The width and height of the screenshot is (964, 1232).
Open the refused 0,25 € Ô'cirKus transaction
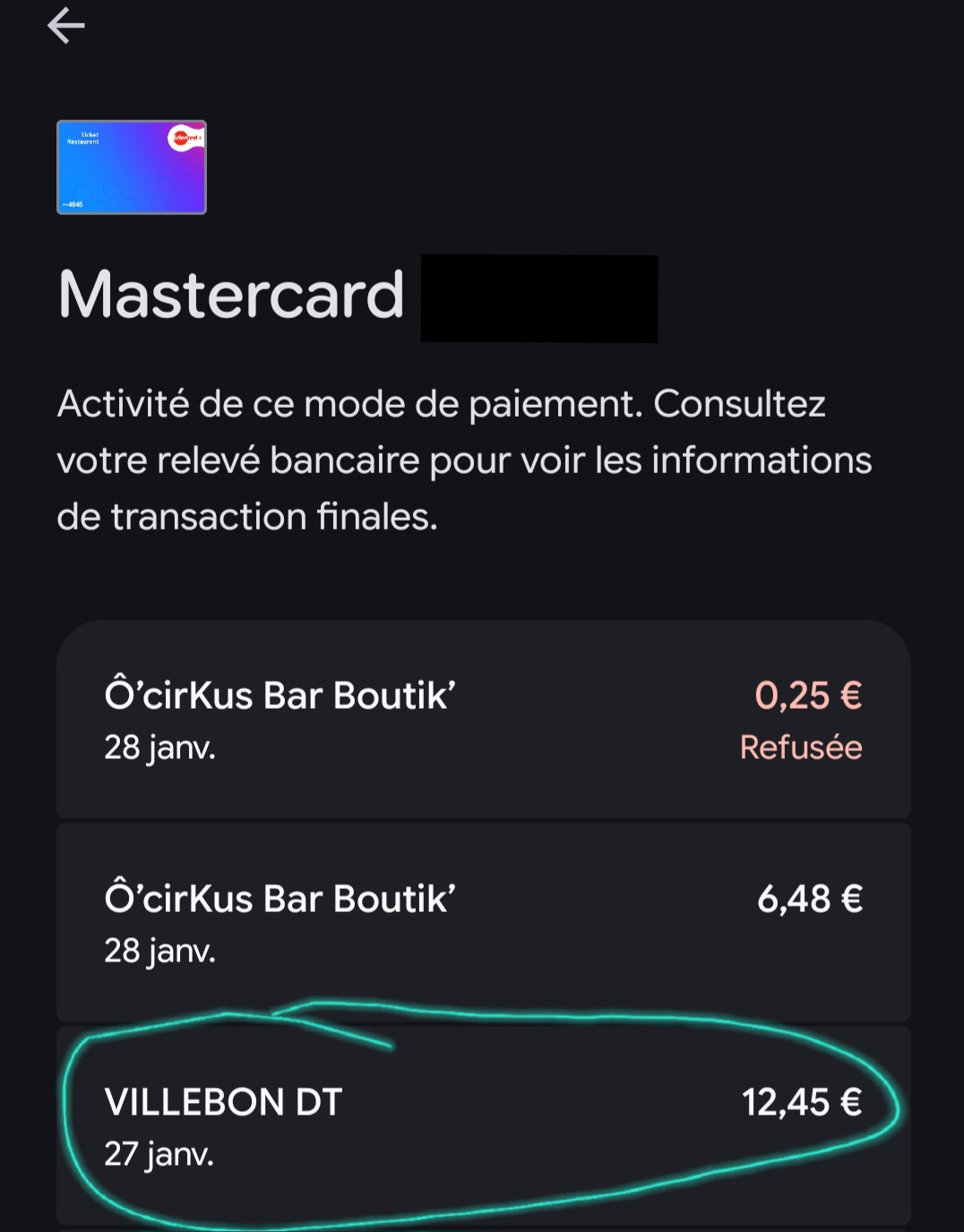click(483, 719)
